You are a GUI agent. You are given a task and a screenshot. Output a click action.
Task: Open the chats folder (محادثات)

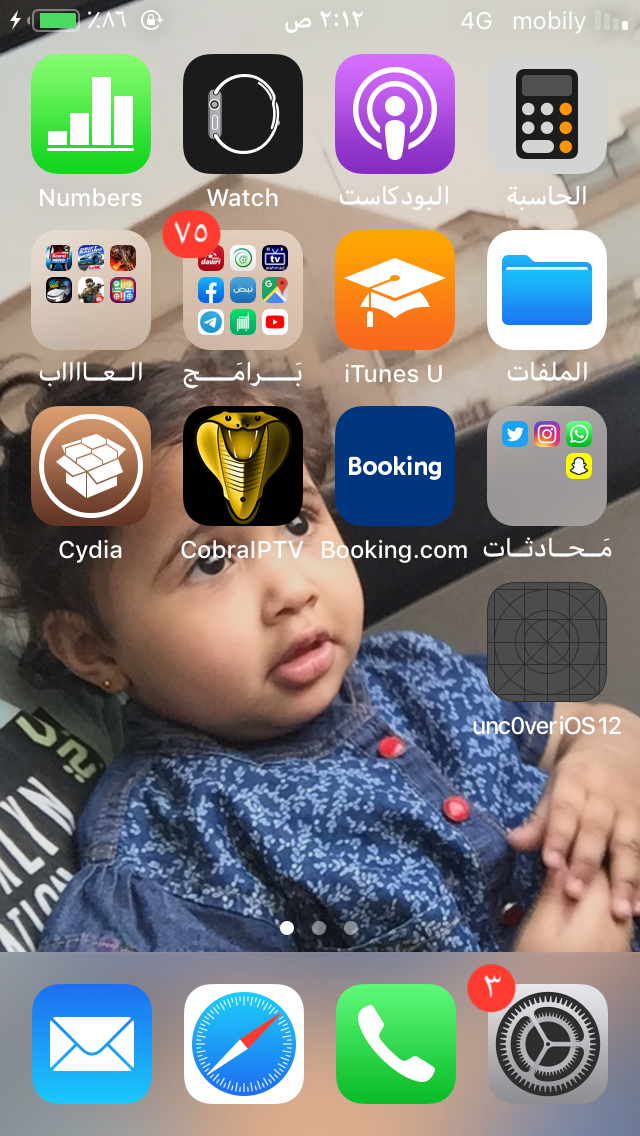pos(547,466)
